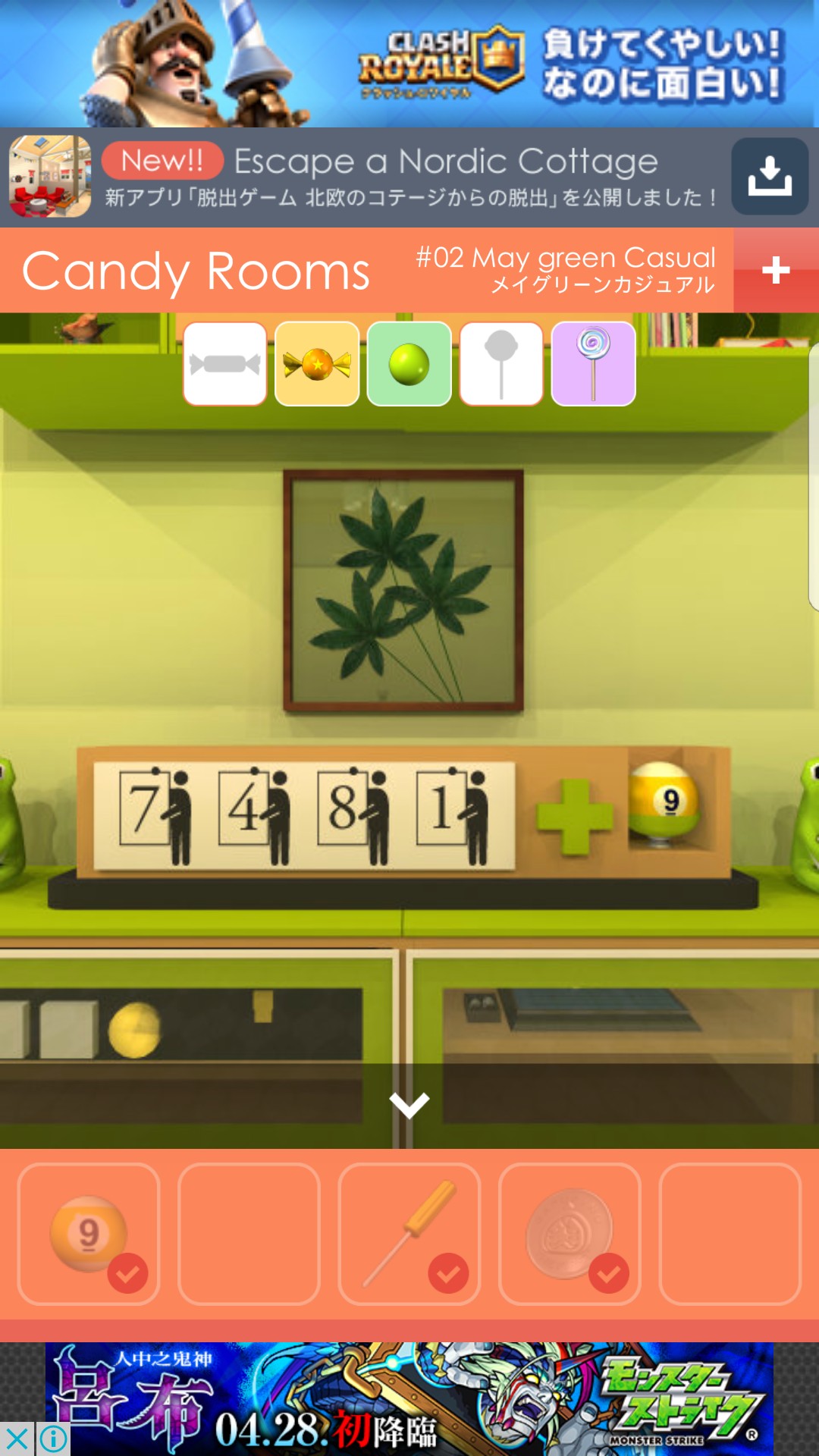Download the Escape a Nordic Cottage app
Screen dimensions: 819x1456
(770, 177)
